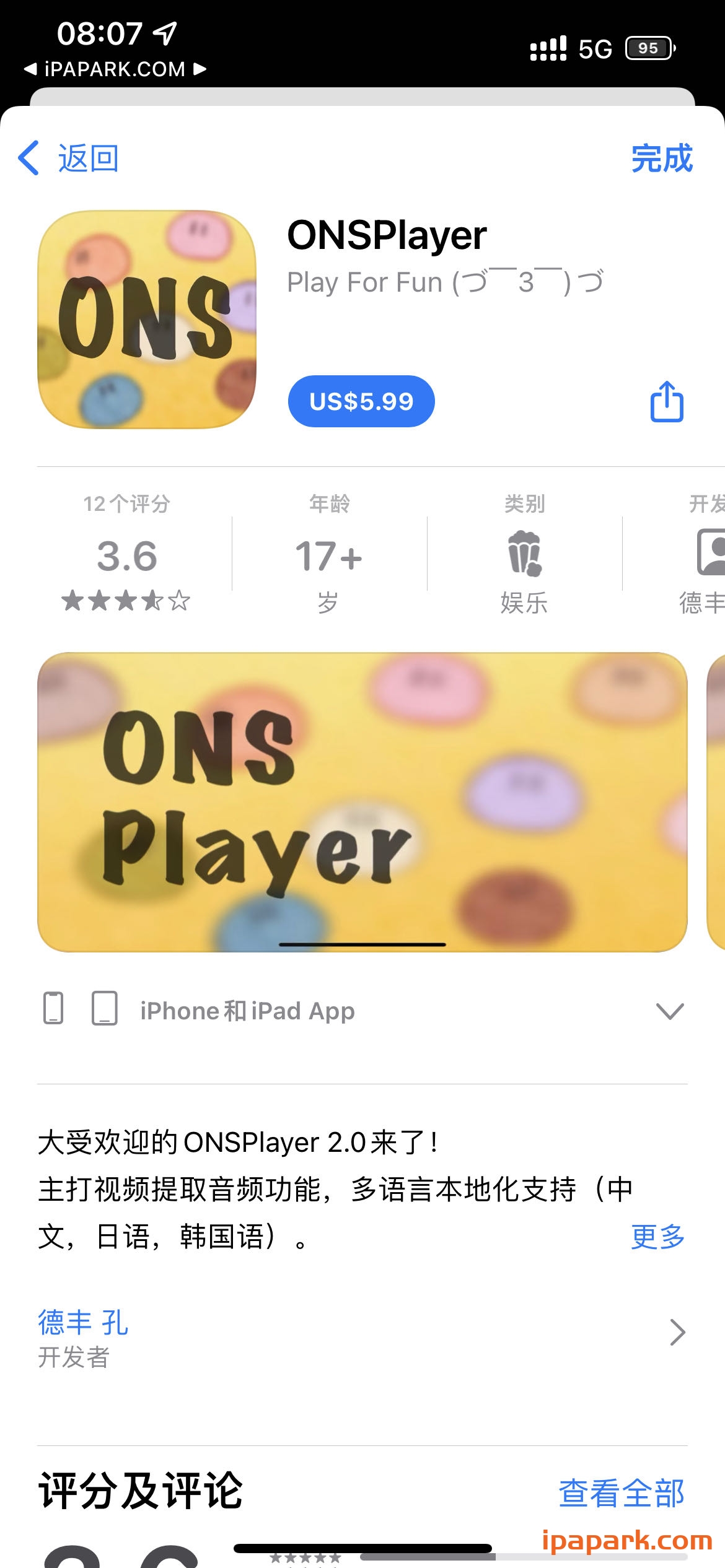Tap 完成 to finish
Viewport: 725px width, 1568px height.
(662, 159)
